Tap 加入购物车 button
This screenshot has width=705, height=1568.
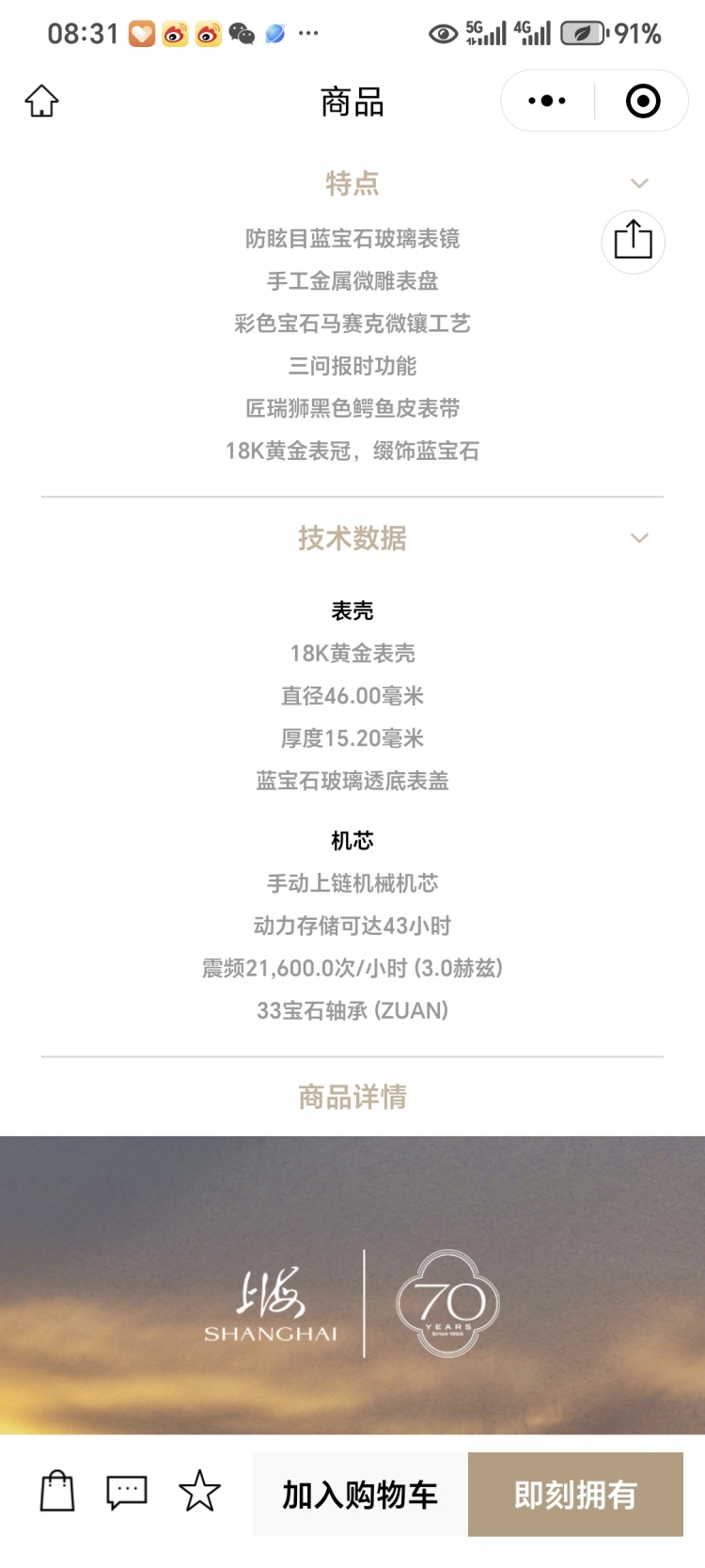(360, 1494)
